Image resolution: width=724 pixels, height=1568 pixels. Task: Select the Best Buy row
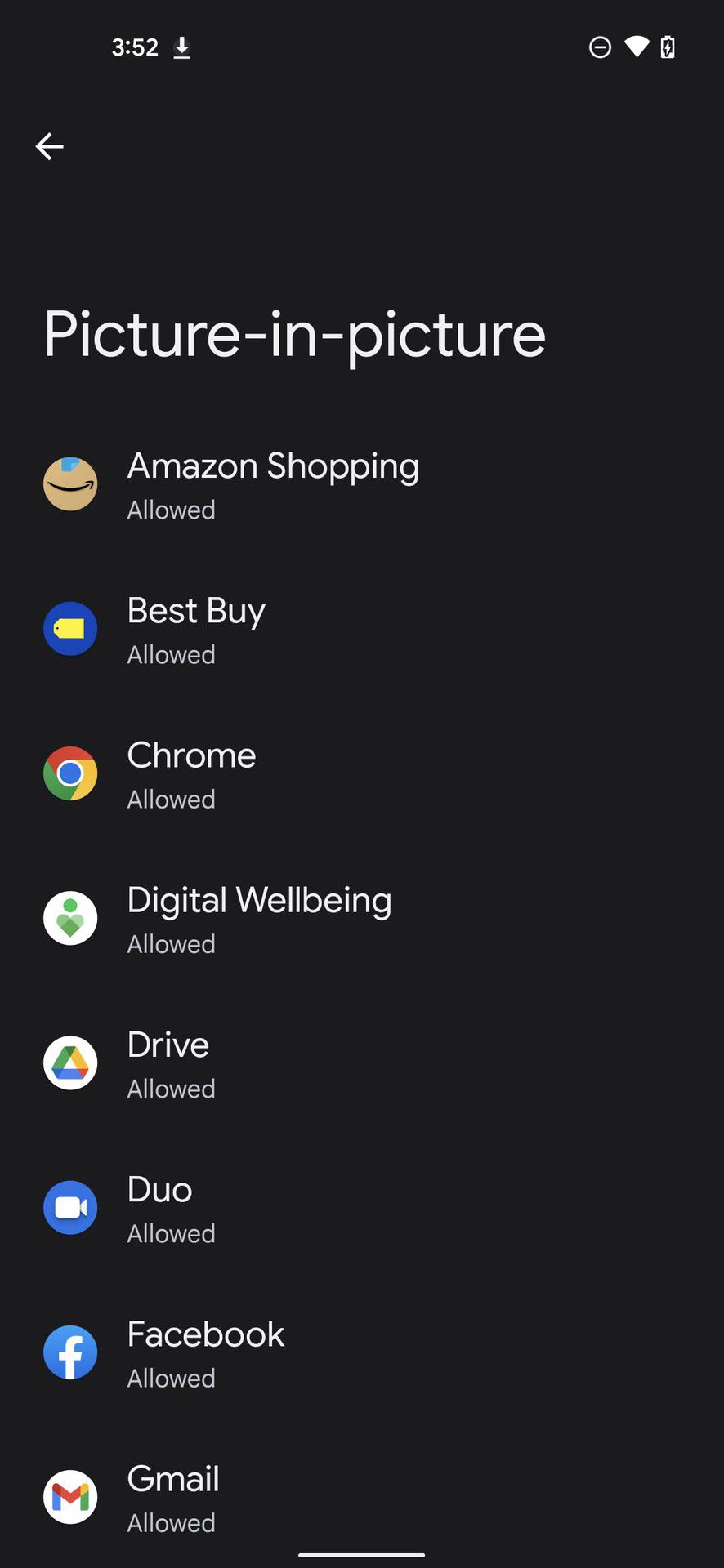point(196,630)
